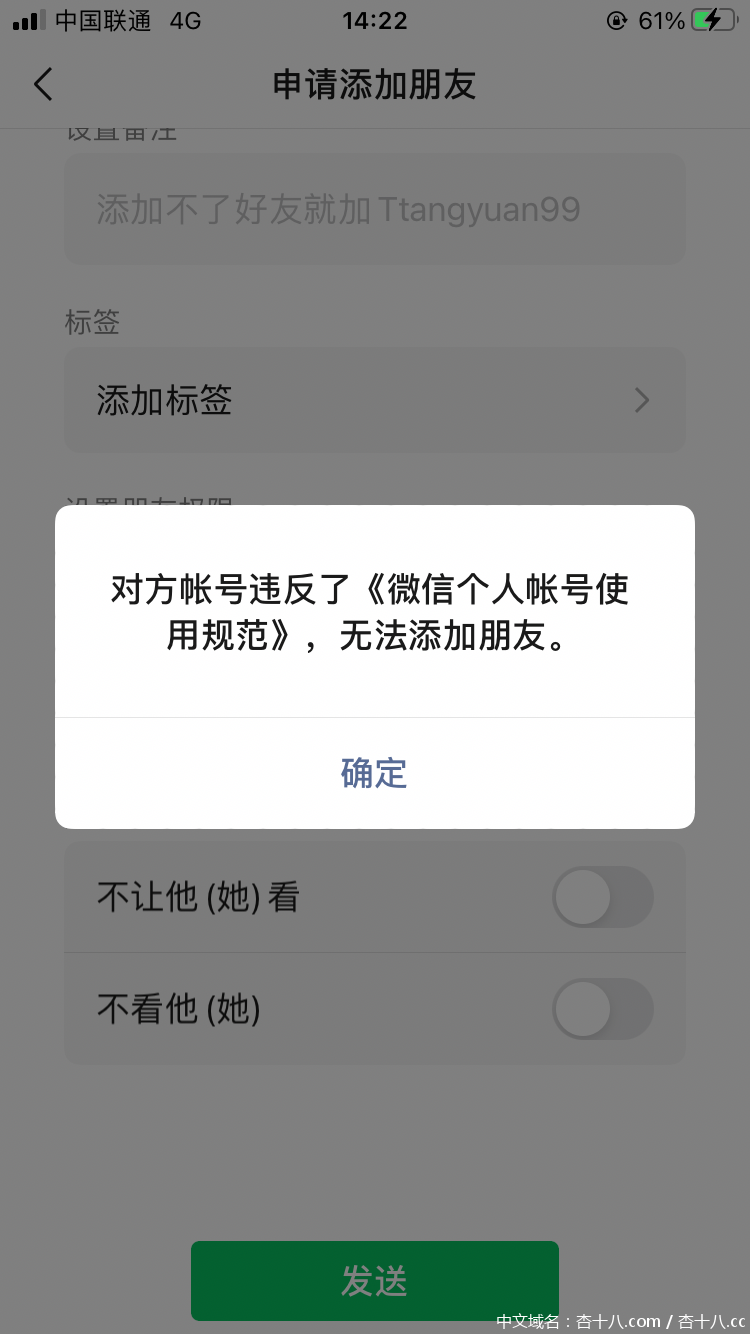Tap the back arrow to leave this page

click(x=42, y=84)
